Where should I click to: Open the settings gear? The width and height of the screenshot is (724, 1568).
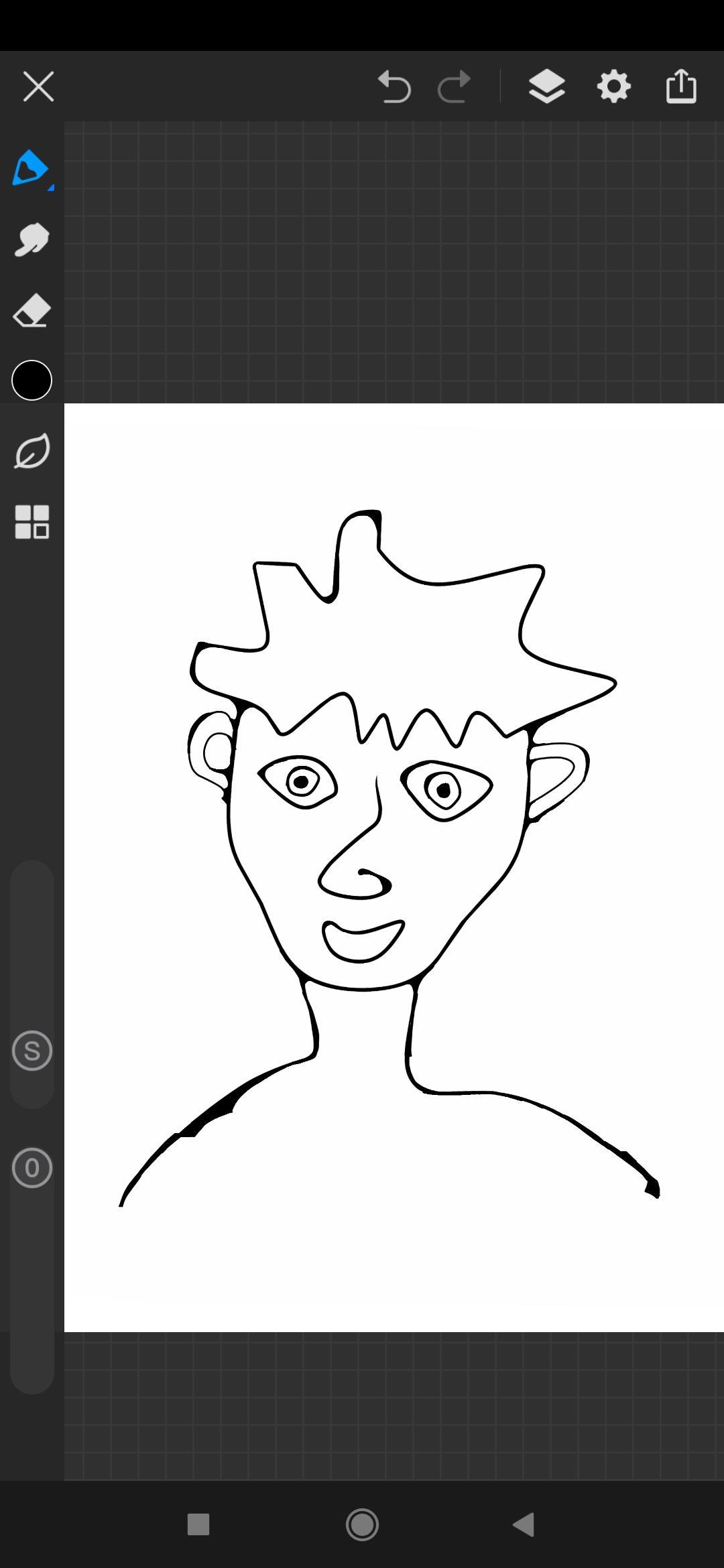click(613, 86)
